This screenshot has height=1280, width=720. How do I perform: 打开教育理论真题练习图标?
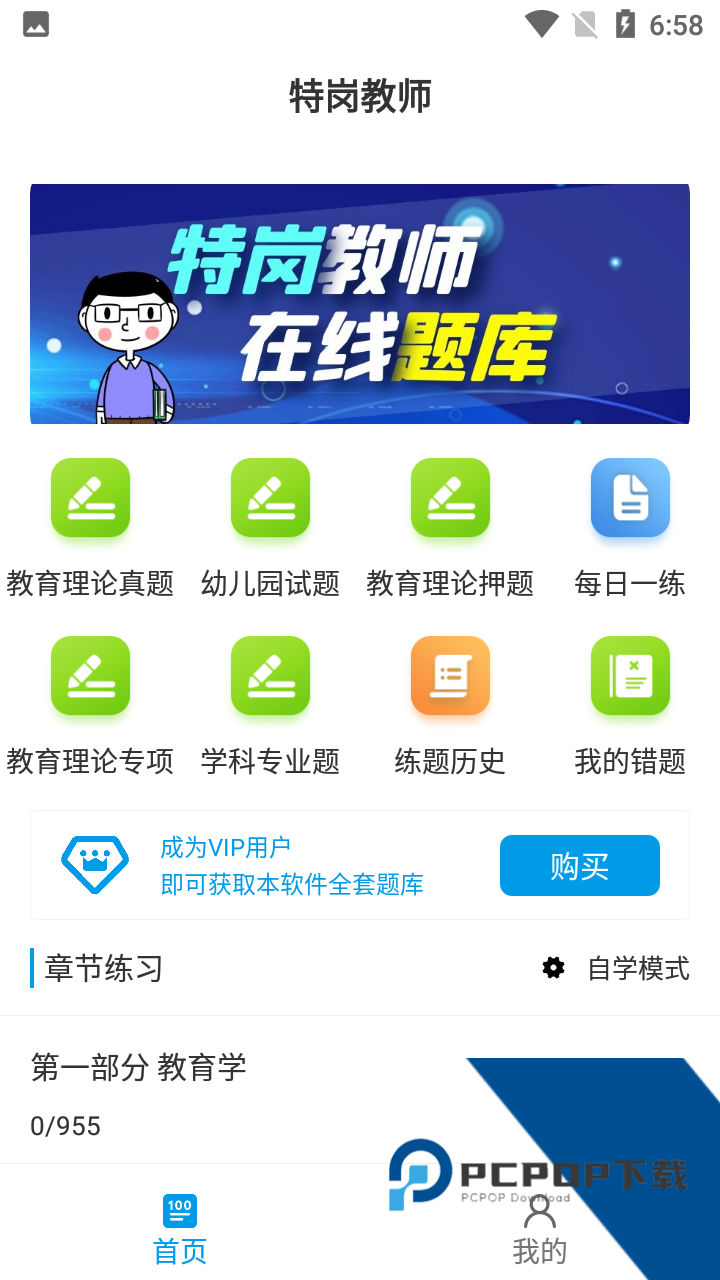[x=90, y=497]
